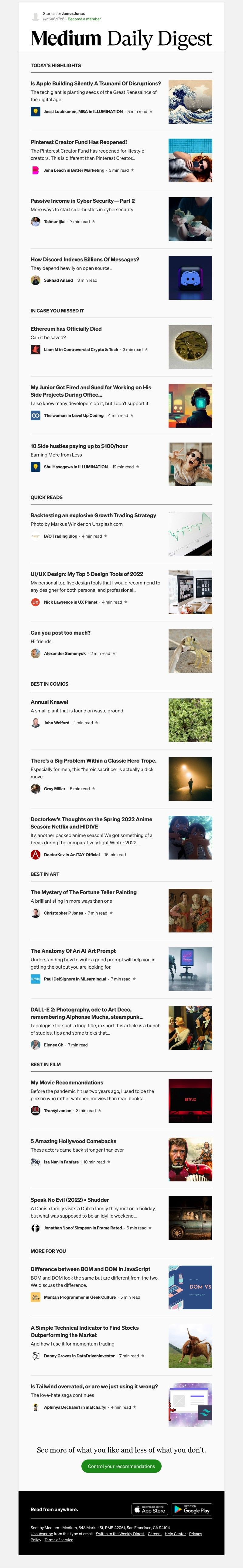Open Is Tailwind overrated article
This screenshot has height=1568, width=243.
coord(94,1387)
